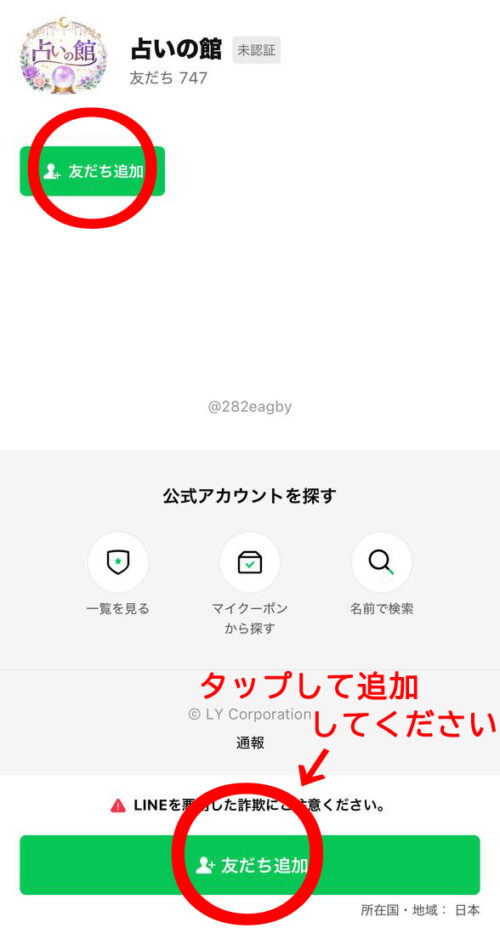Report this account via 通報

250,743
